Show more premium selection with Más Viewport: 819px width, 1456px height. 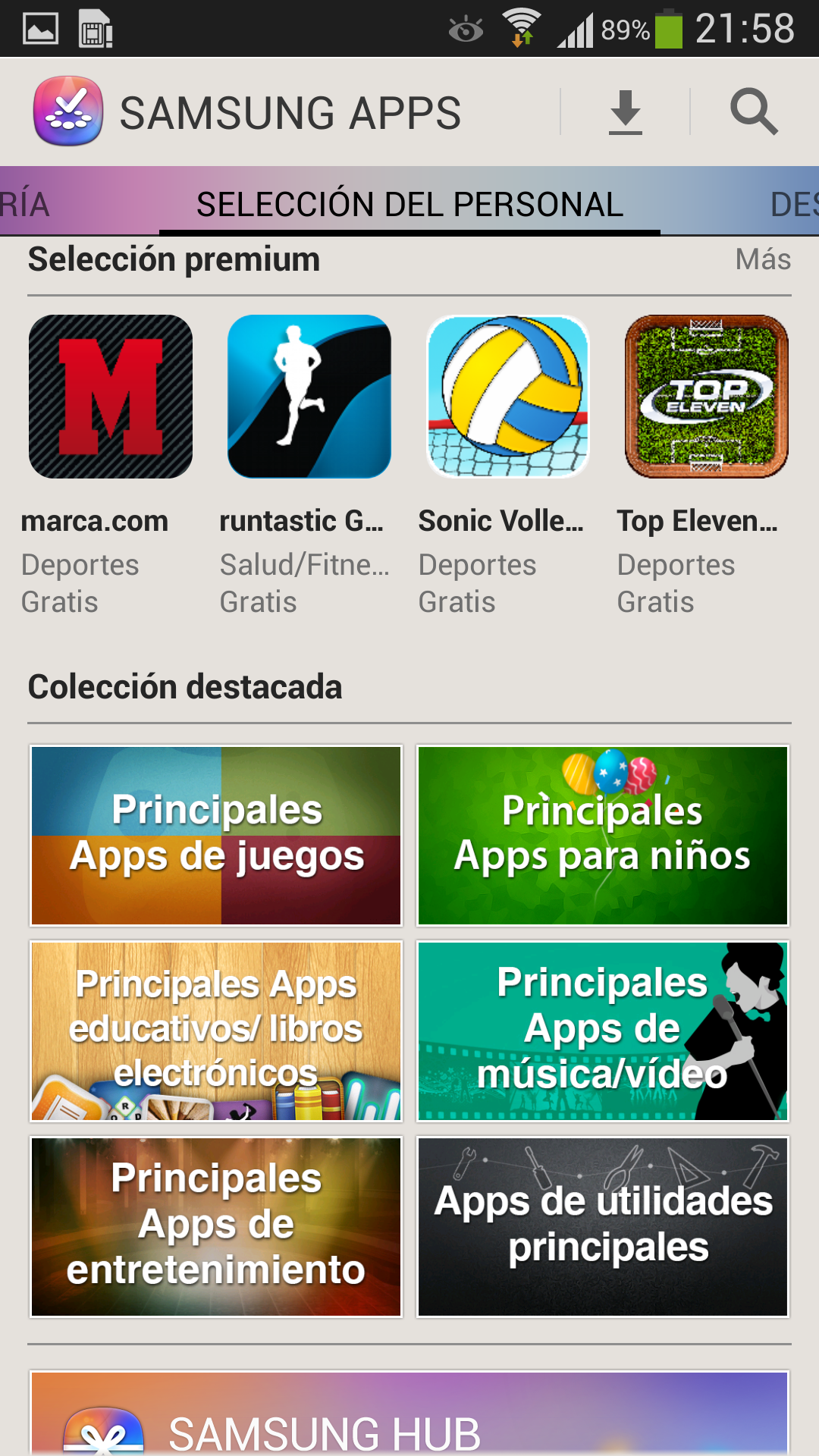tap(763, 259)
